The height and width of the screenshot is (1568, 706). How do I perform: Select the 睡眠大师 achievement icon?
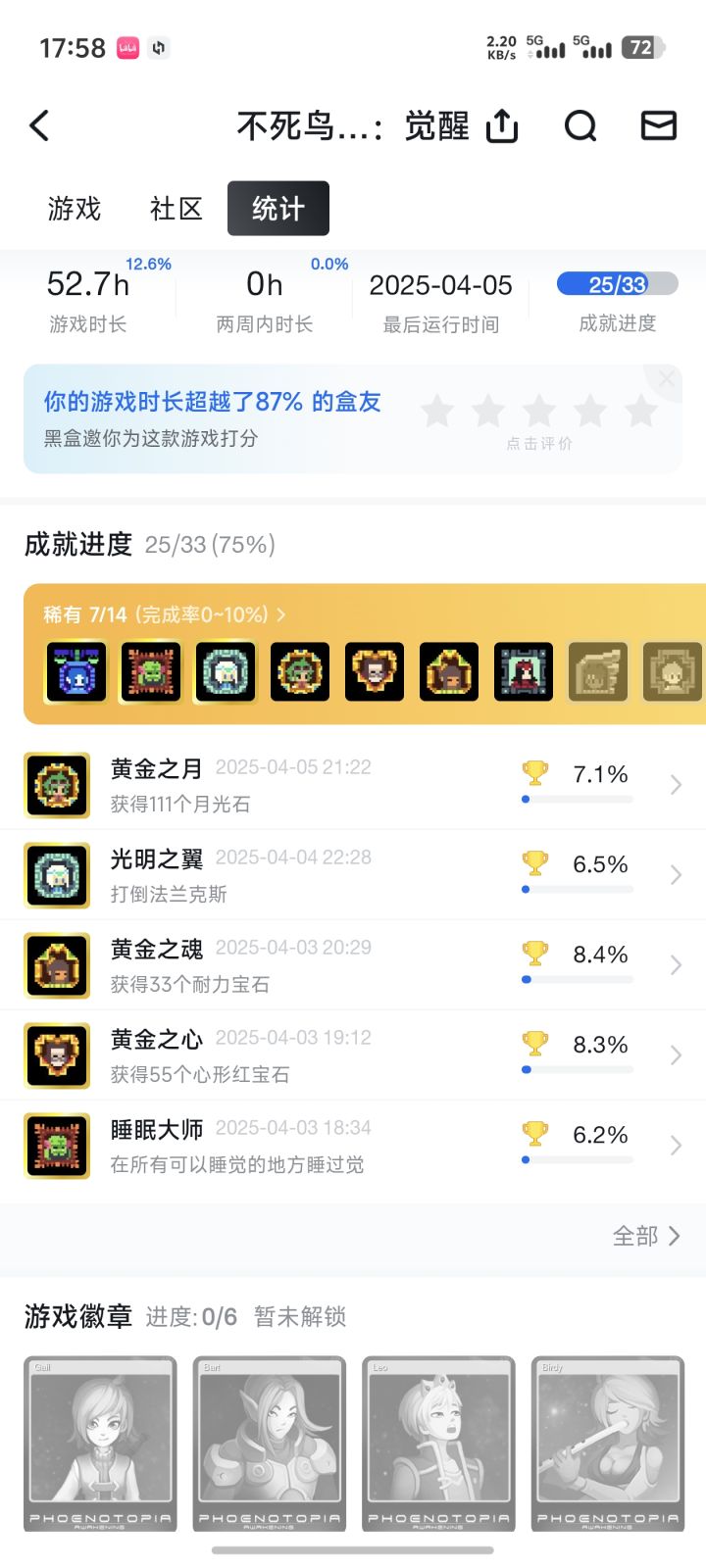tap(56, 1145)
